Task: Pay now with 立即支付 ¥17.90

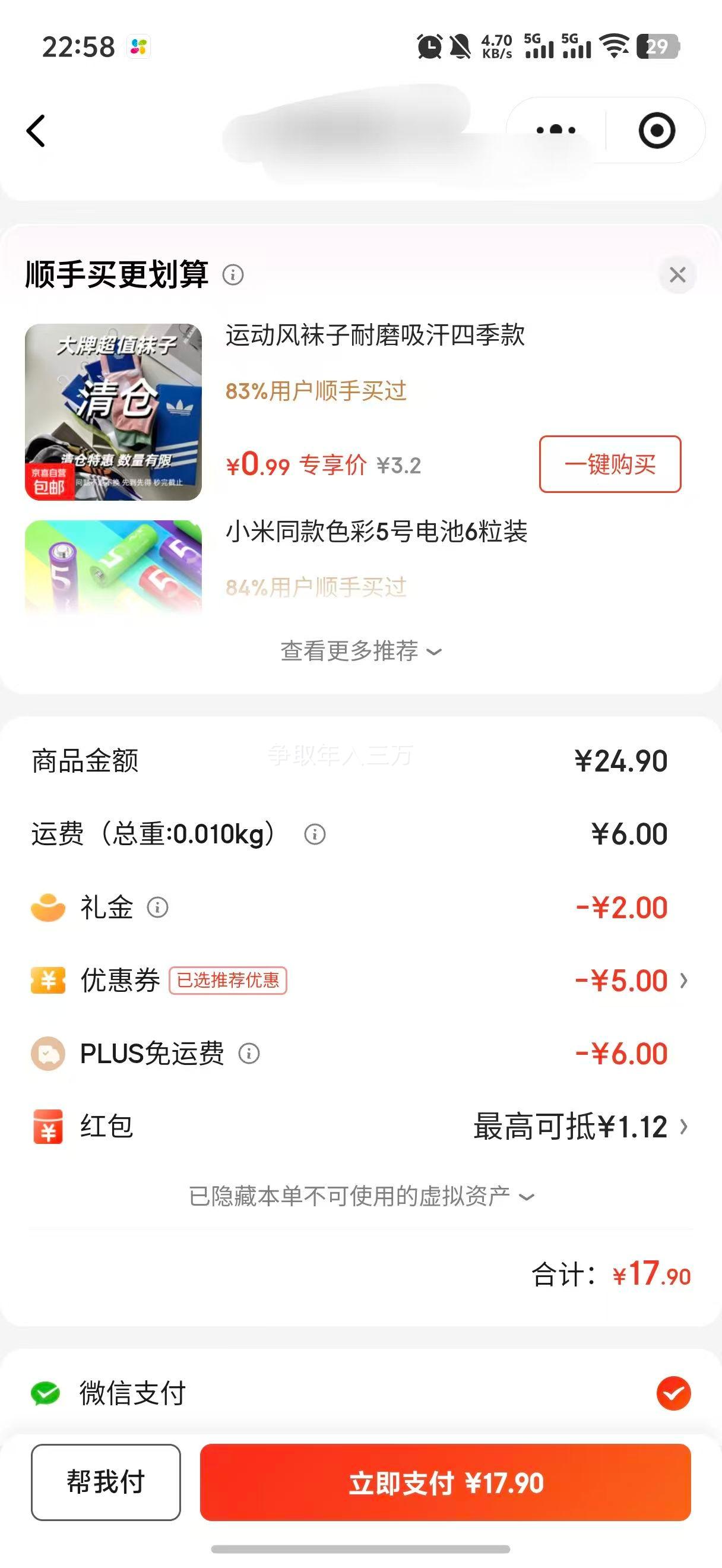Action: (x=445, y=1482)
